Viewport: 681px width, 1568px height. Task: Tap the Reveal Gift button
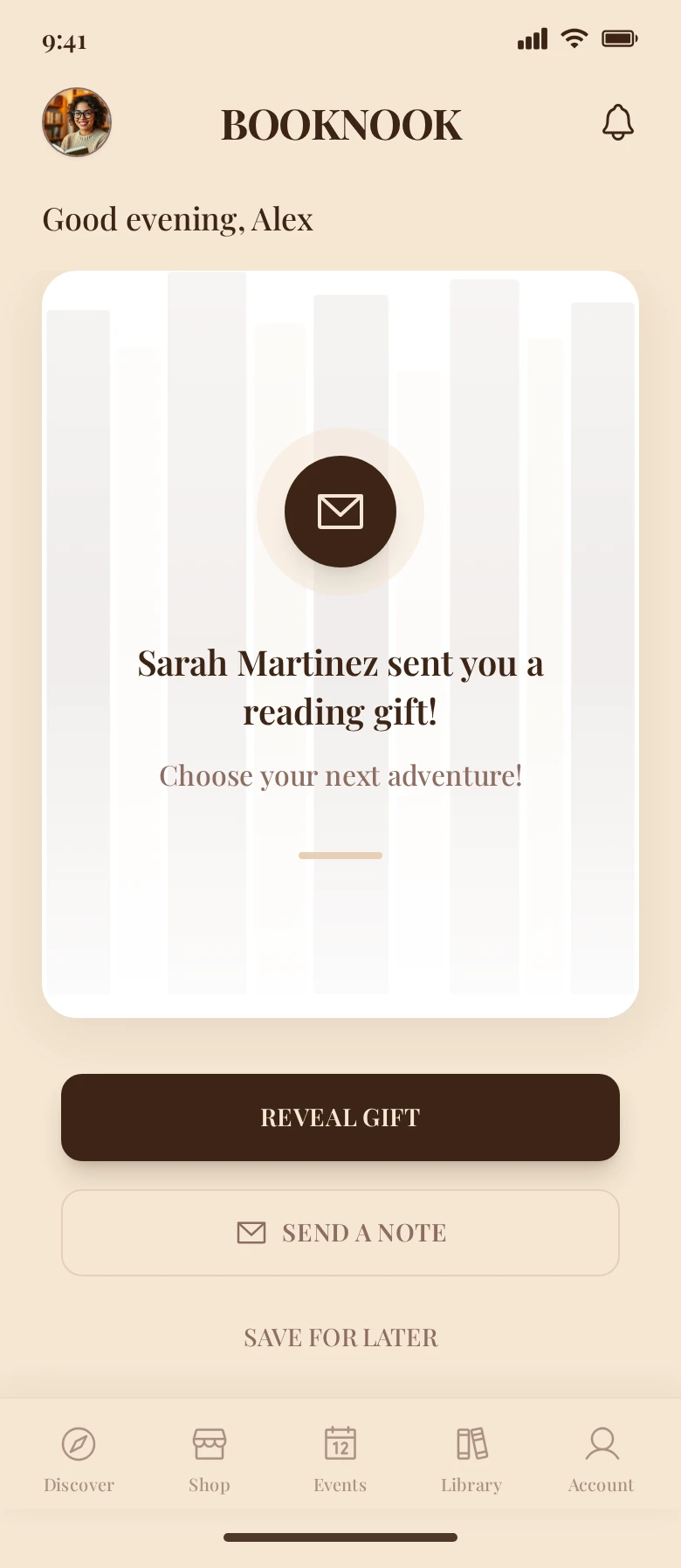tap(340, 1118)
